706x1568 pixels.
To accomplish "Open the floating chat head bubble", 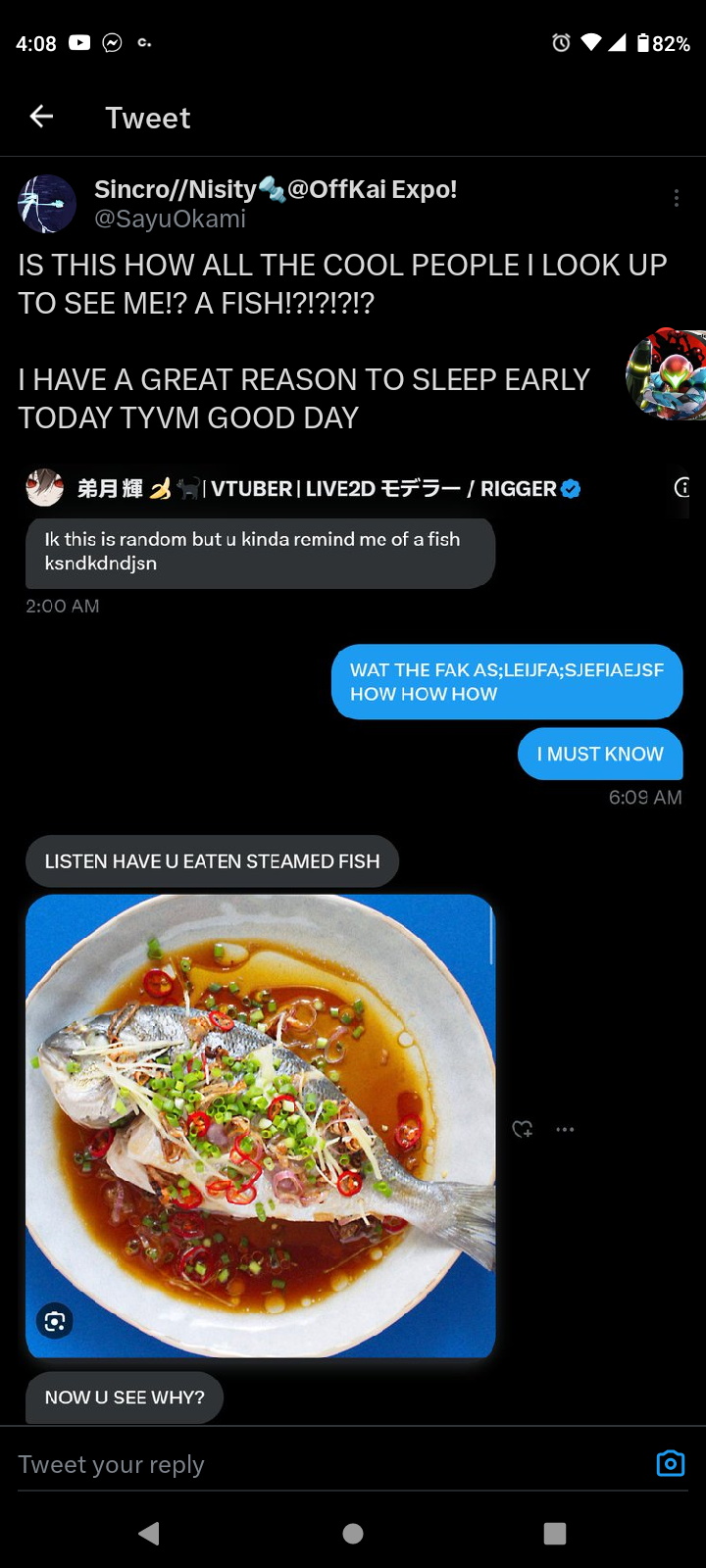I will 667,374.
